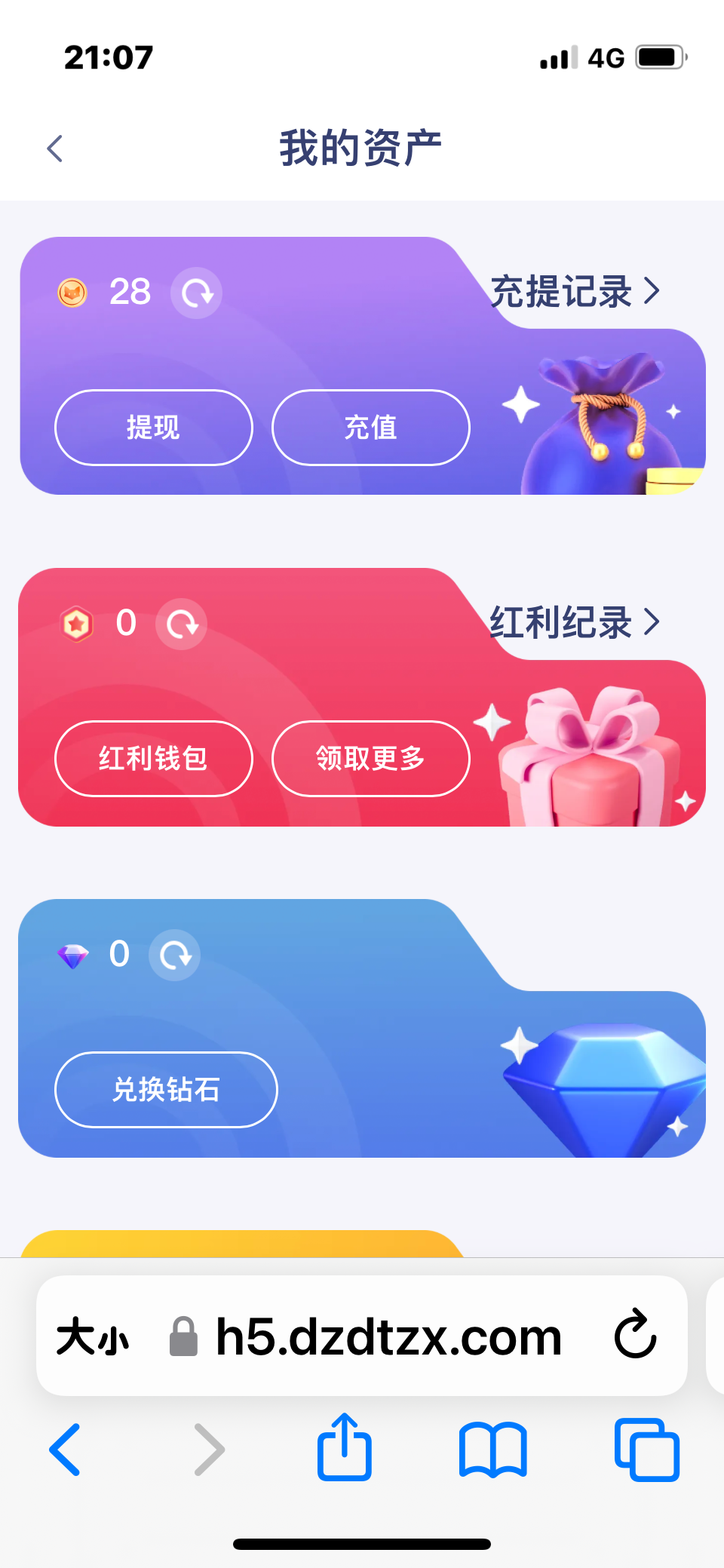The height and width of the screenshot is (1568, 724).
Task: Open browser bookmarks
Action: tap(493, 1450)
